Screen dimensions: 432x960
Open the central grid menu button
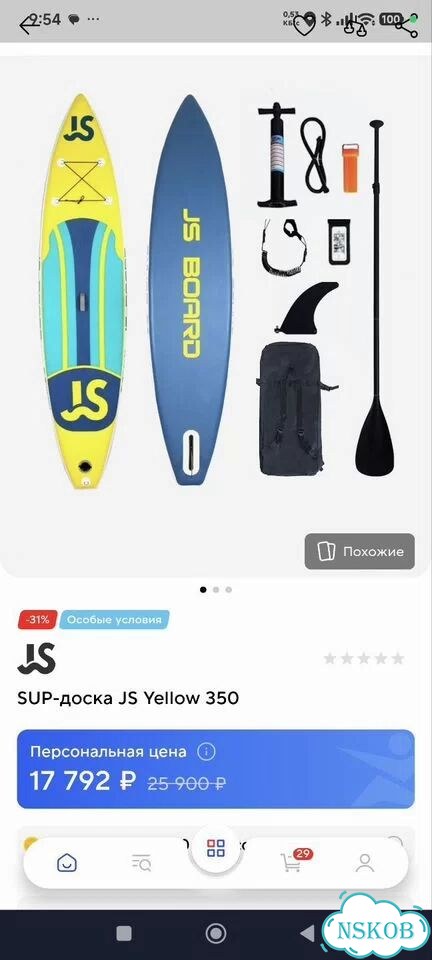(x=216, y=848)
